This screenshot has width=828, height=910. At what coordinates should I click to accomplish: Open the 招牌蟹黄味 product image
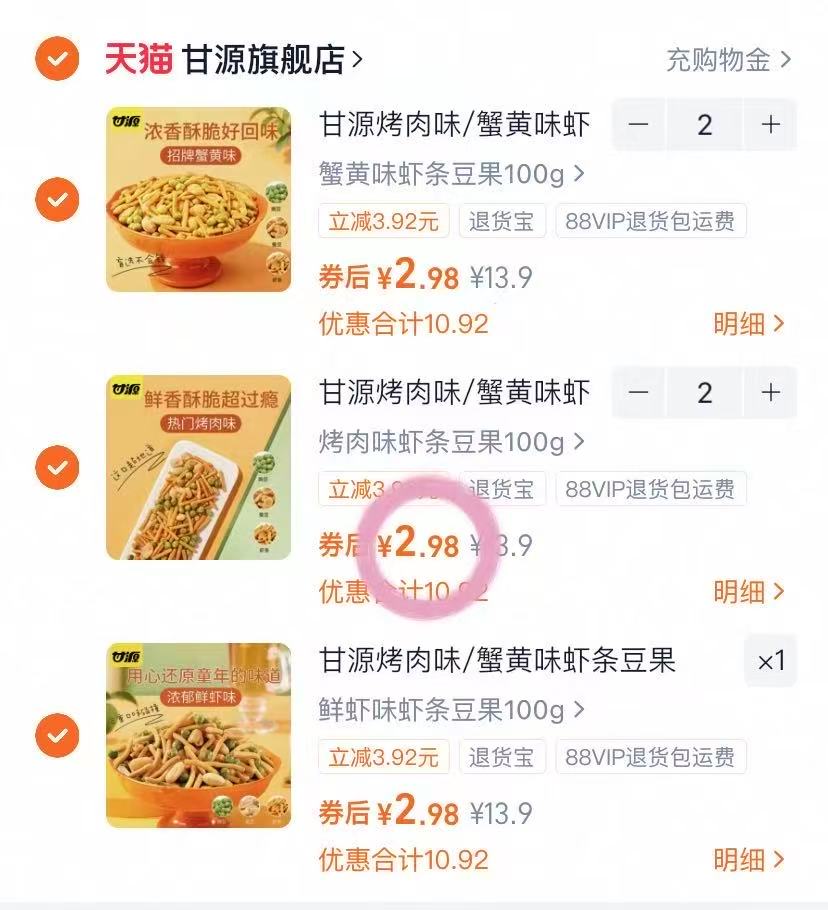click(198, 200)
